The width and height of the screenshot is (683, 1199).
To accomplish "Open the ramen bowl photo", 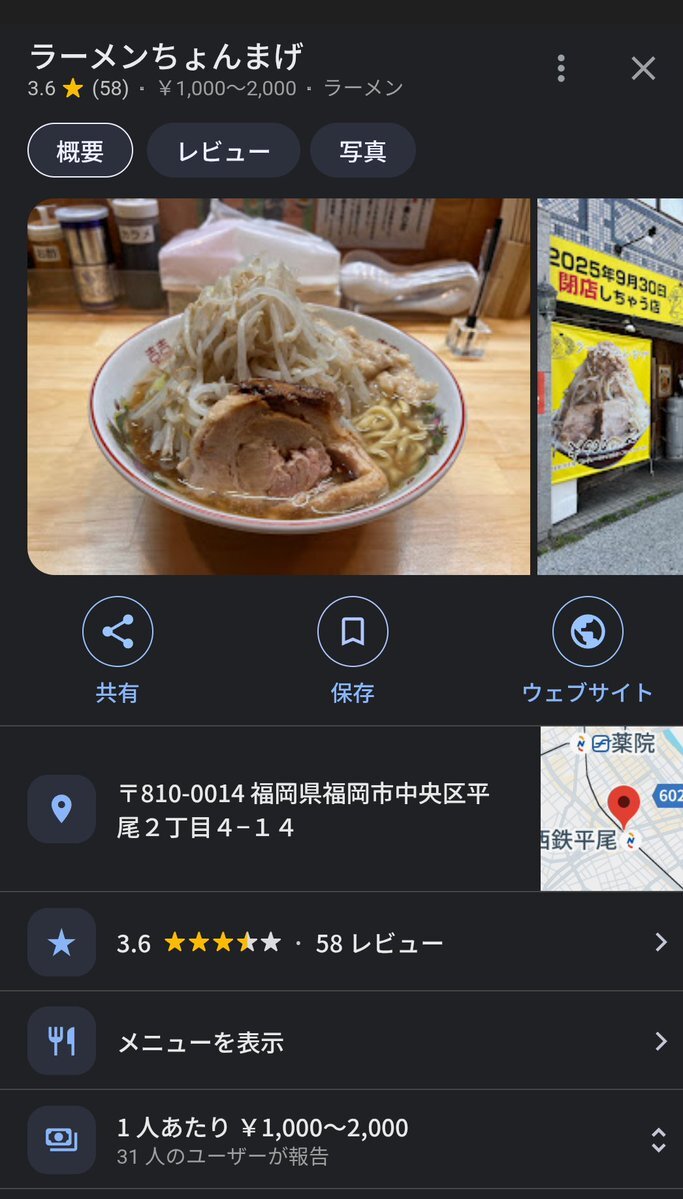I will [x=278, y=386].
